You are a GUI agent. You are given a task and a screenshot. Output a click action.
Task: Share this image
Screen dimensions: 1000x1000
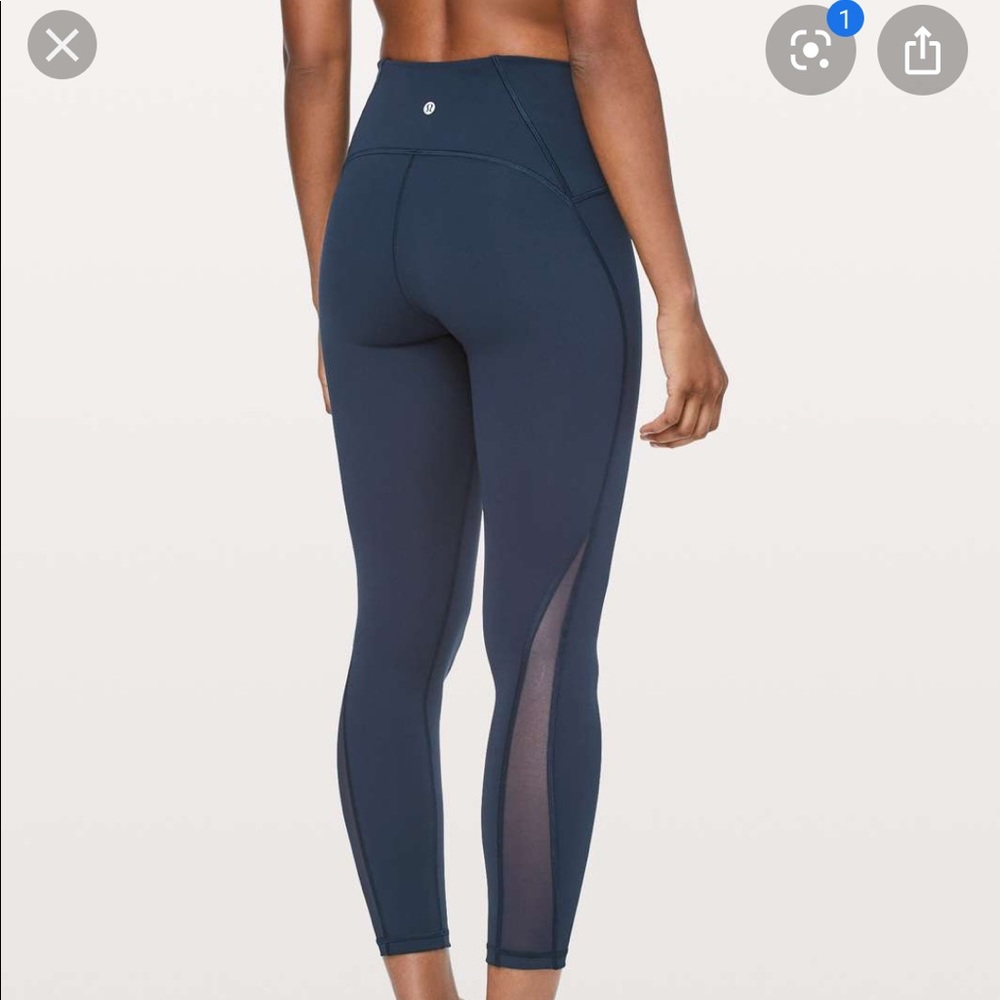(x=922, y=50)
